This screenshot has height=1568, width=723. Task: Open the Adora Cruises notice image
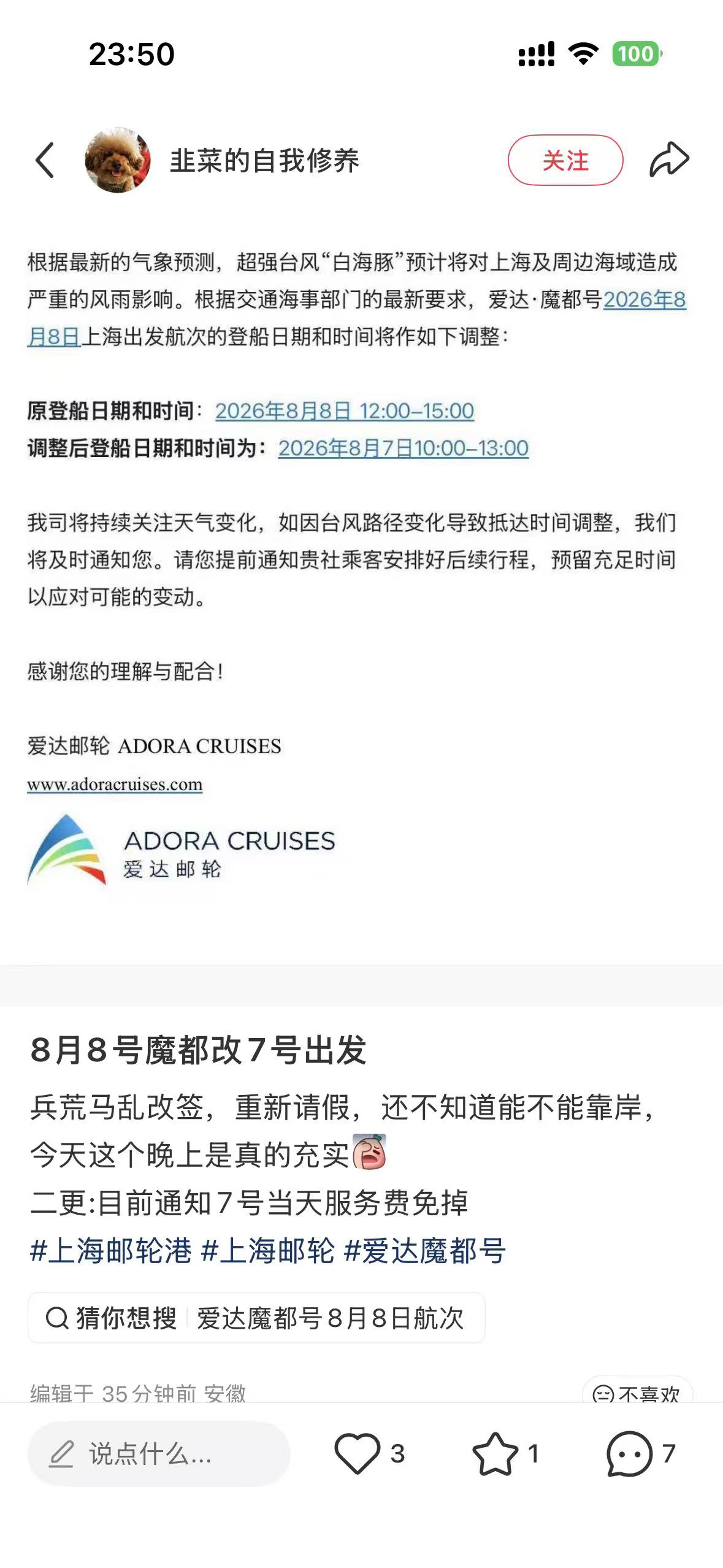pyautogui.click(x=361, y=586)
